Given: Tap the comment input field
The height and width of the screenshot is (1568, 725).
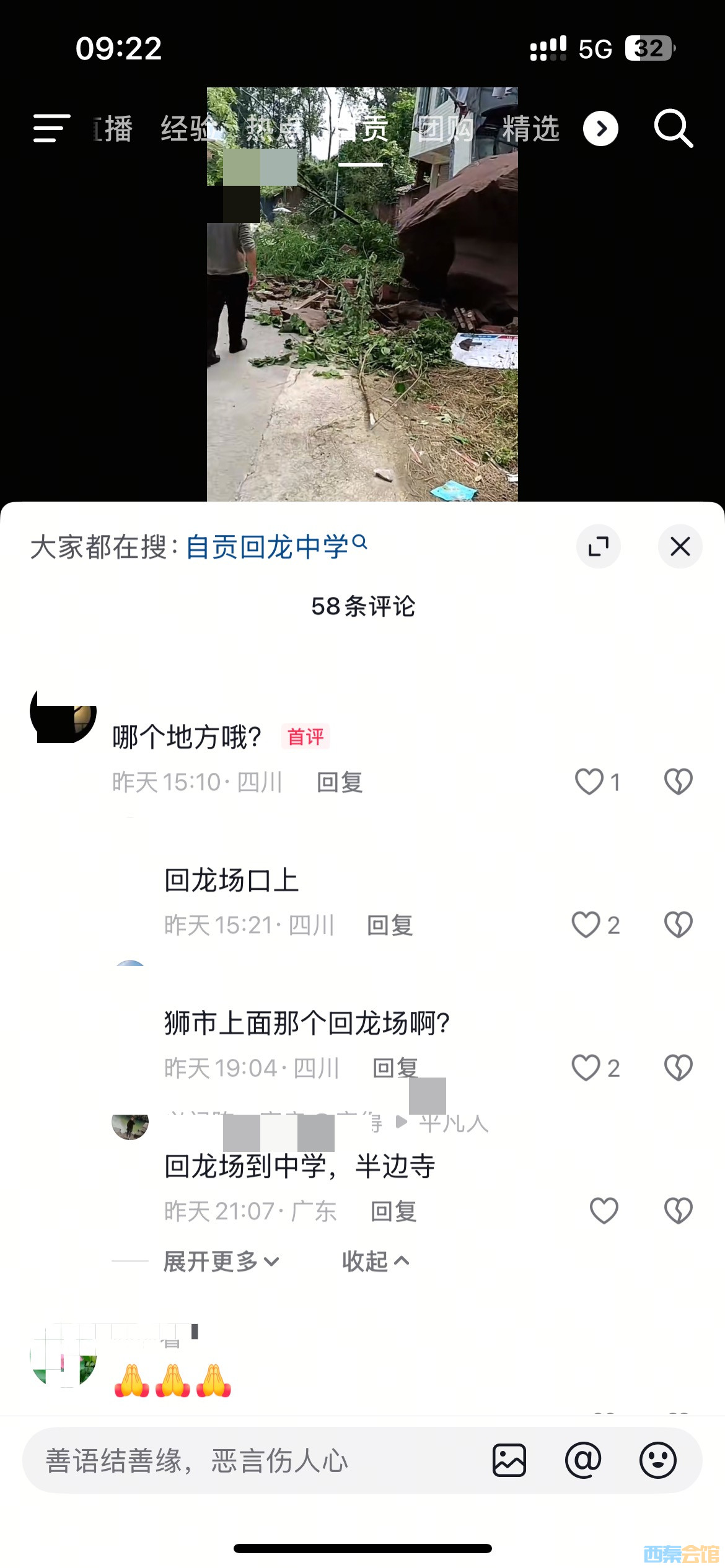Looking at the screenshot, I should coord(248,1460).
